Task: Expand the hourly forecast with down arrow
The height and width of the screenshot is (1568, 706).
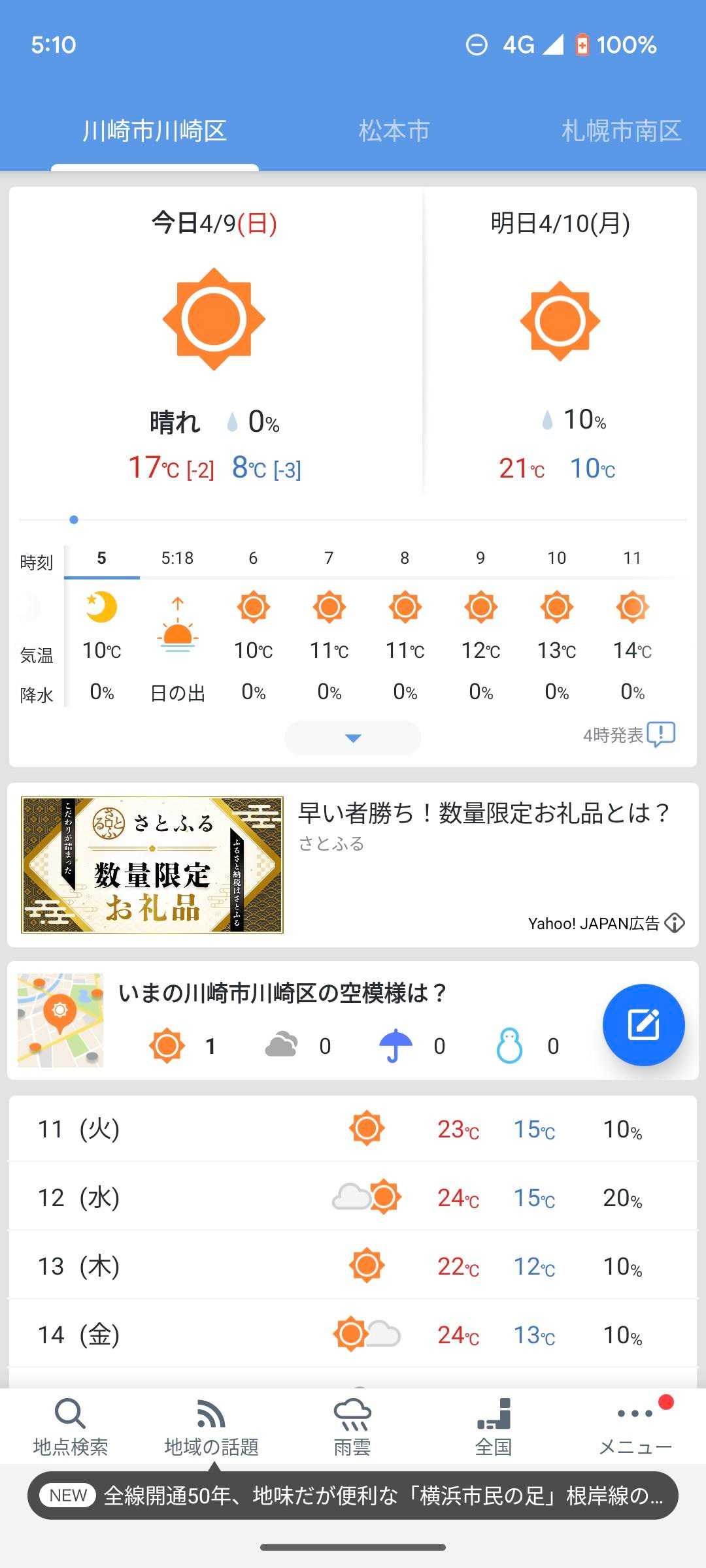Action: point(353,738)
